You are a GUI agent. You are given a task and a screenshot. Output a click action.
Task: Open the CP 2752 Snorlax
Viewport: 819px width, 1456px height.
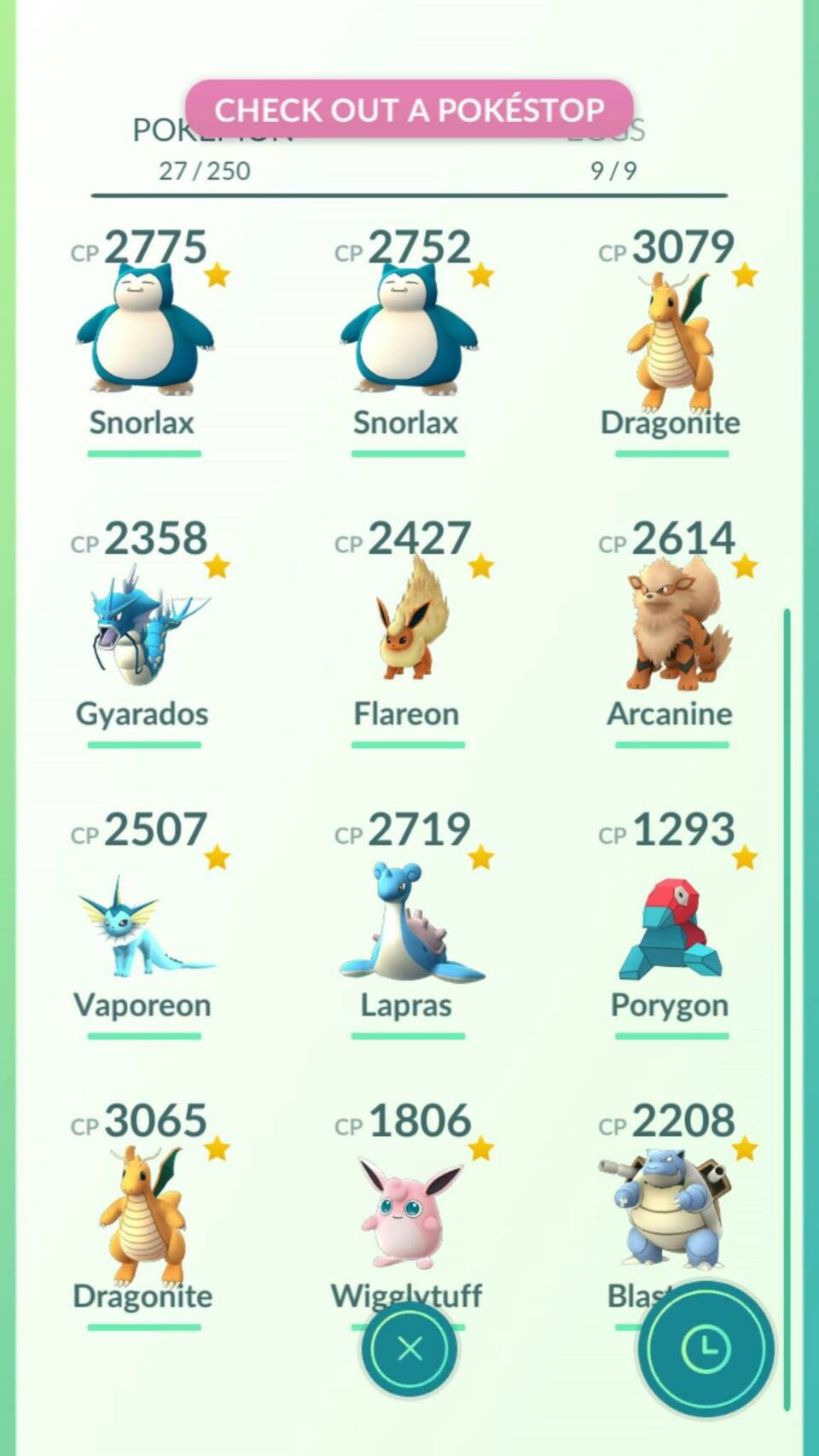coord(407,341)
